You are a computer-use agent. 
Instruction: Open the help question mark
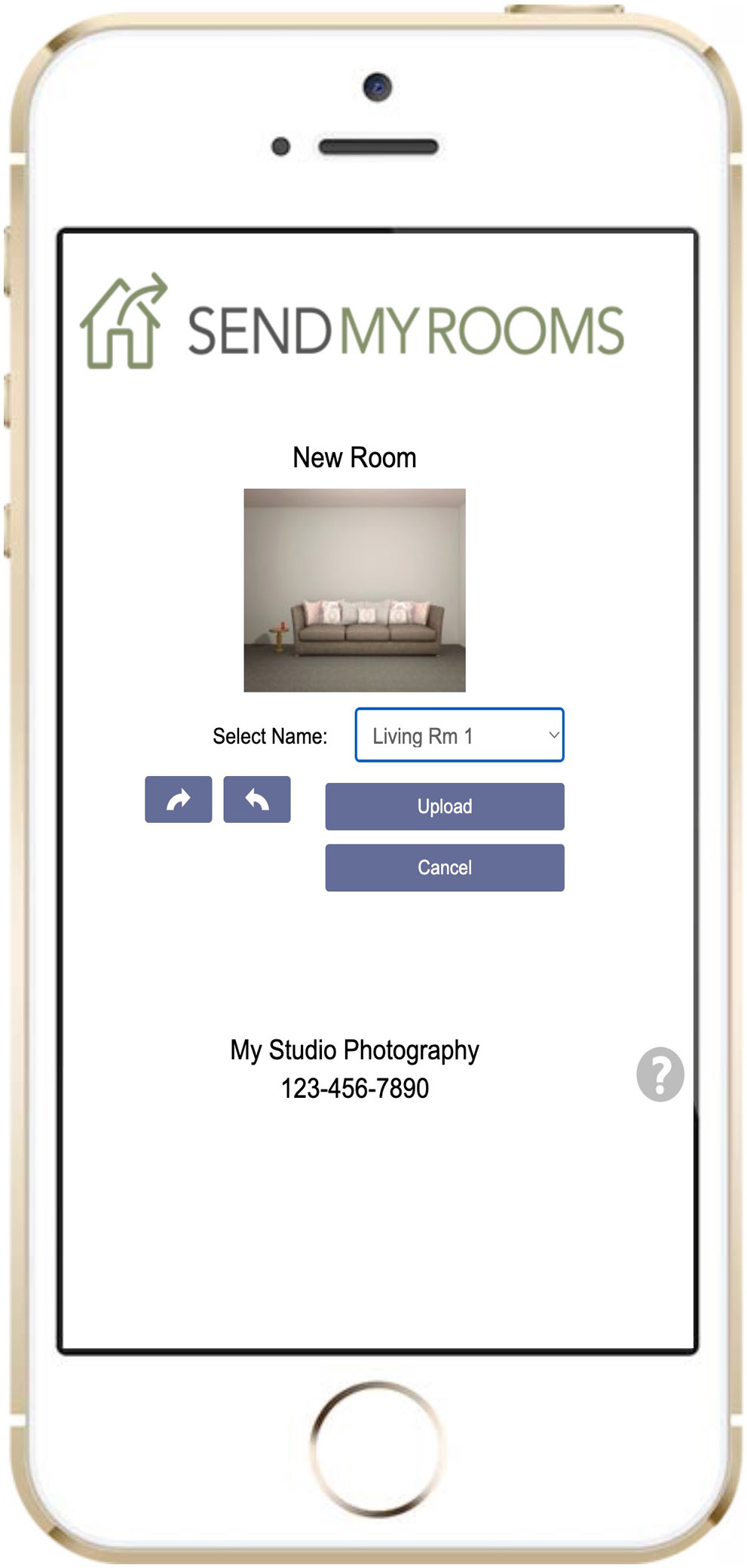660,1074
